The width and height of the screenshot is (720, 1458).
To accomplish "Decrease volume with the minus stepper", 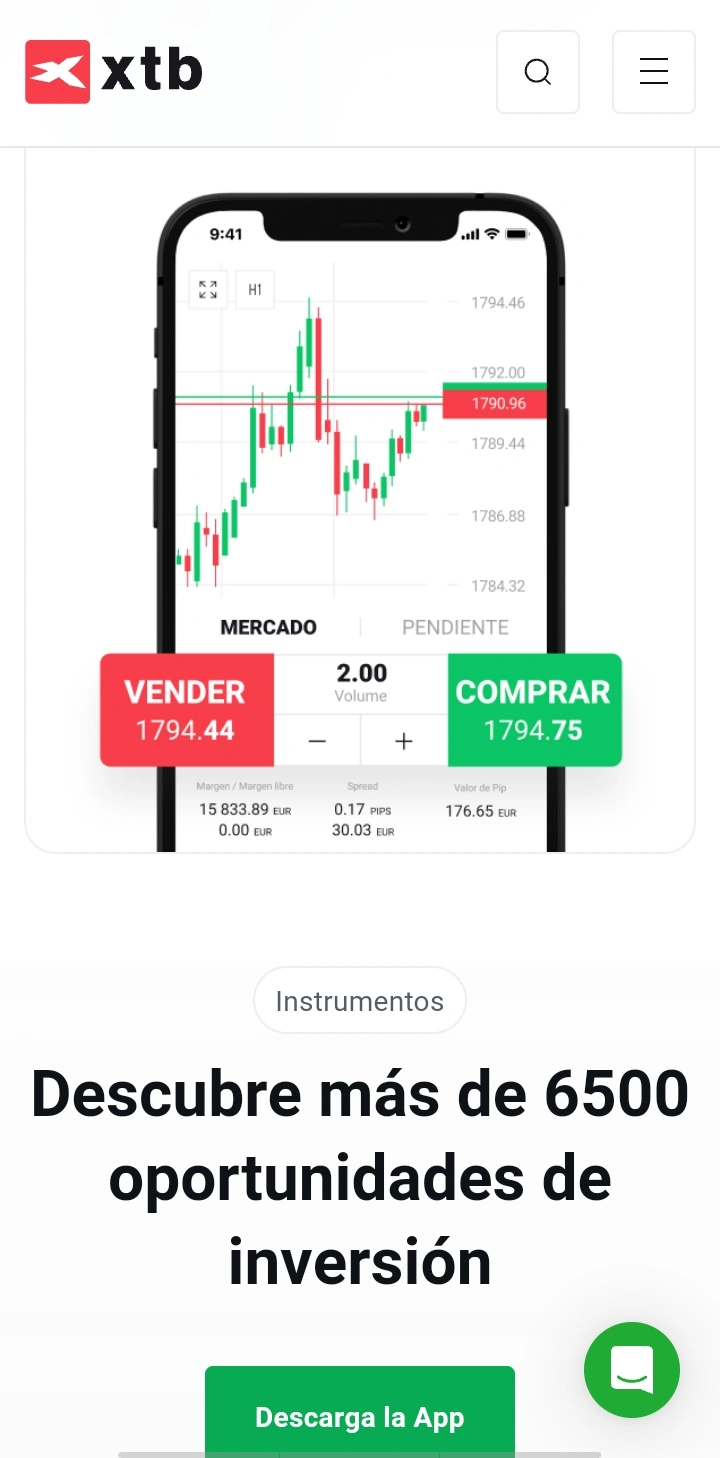I will pyautogui.click(x=317, y=740).
